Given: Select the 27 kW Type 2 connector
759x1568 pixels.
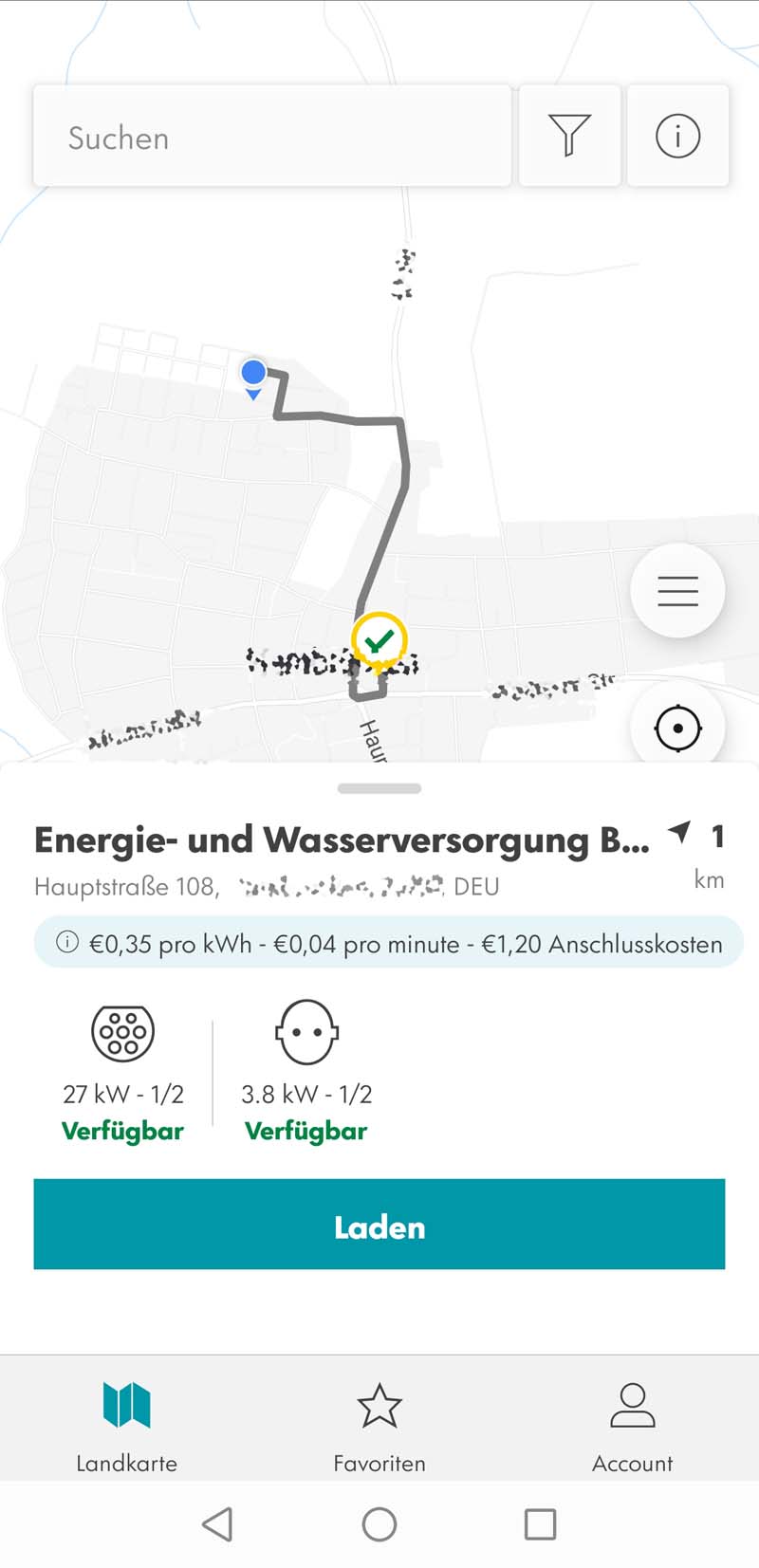Looking at the screenshot, I should (122, 1072).
